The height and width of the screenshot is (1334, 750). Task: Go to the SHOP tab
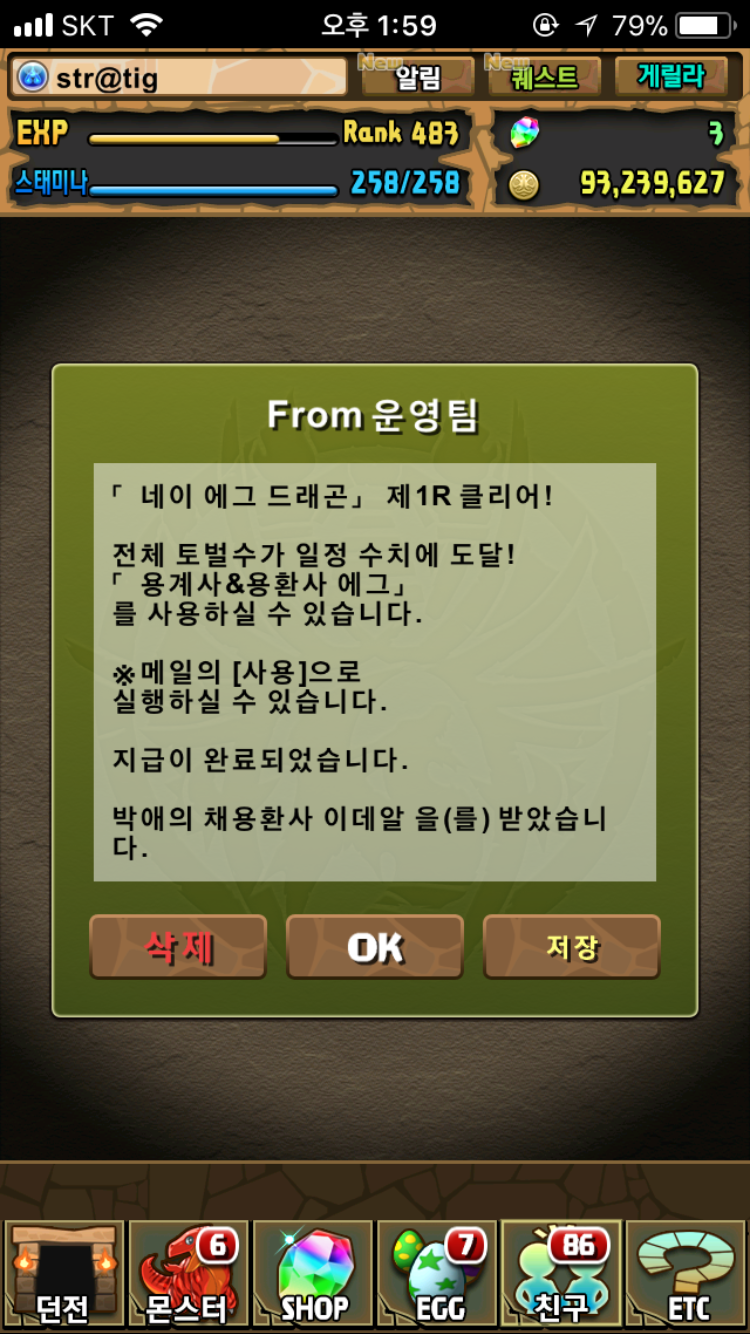(x=313, y=1273)
